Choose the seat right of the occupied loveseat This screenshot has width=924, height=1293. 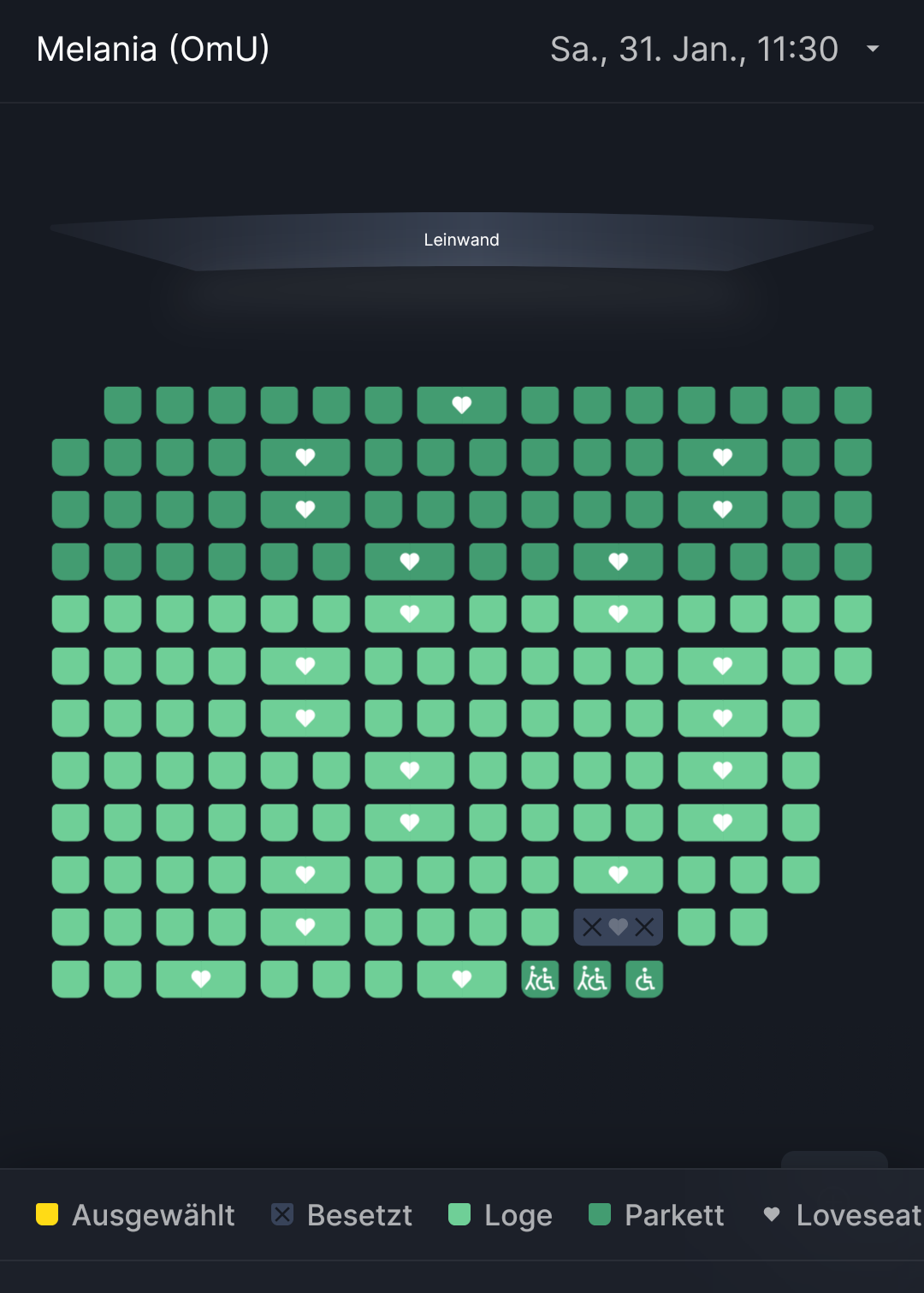pos(696,927)
